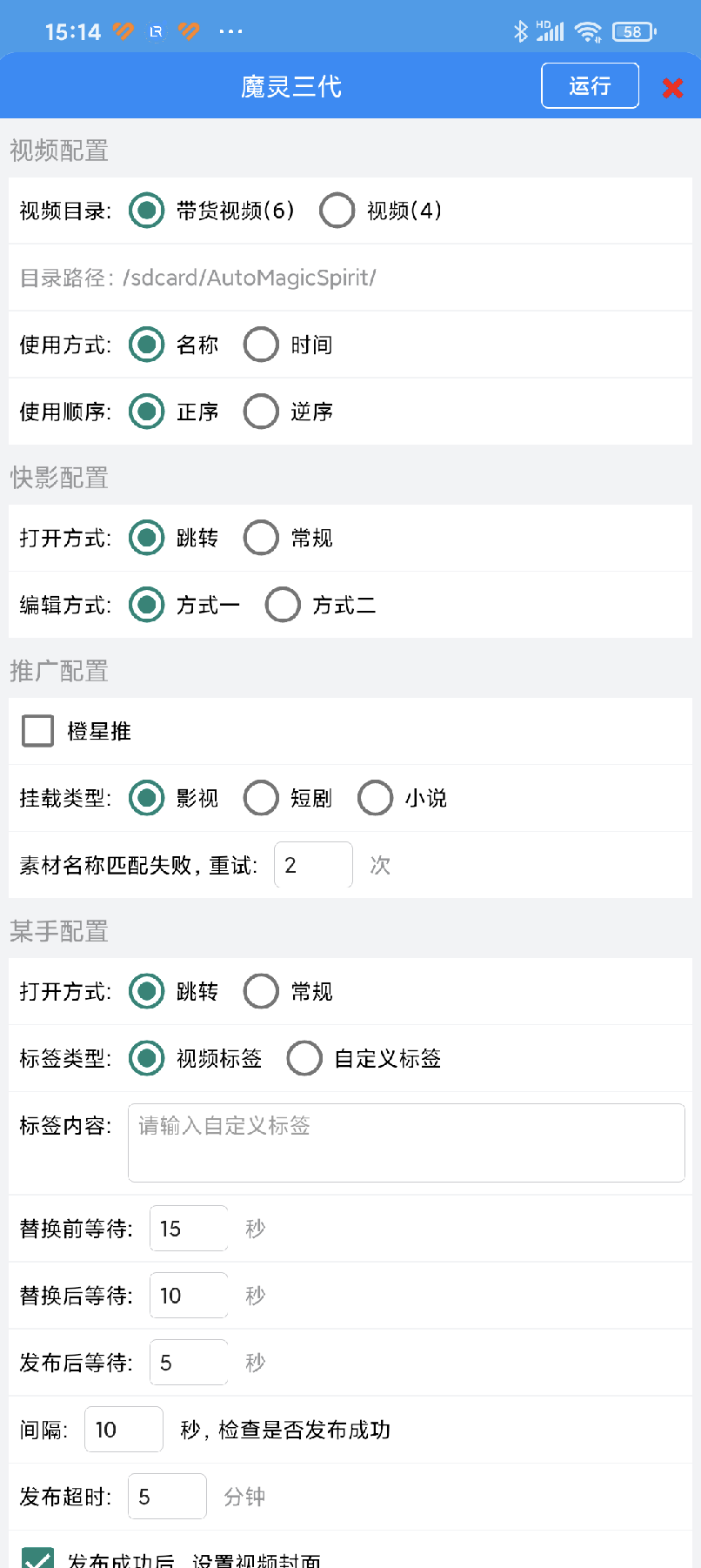701x1568 pixels.
Task: Edit the retry count input field
Action: tap(313, 864)
